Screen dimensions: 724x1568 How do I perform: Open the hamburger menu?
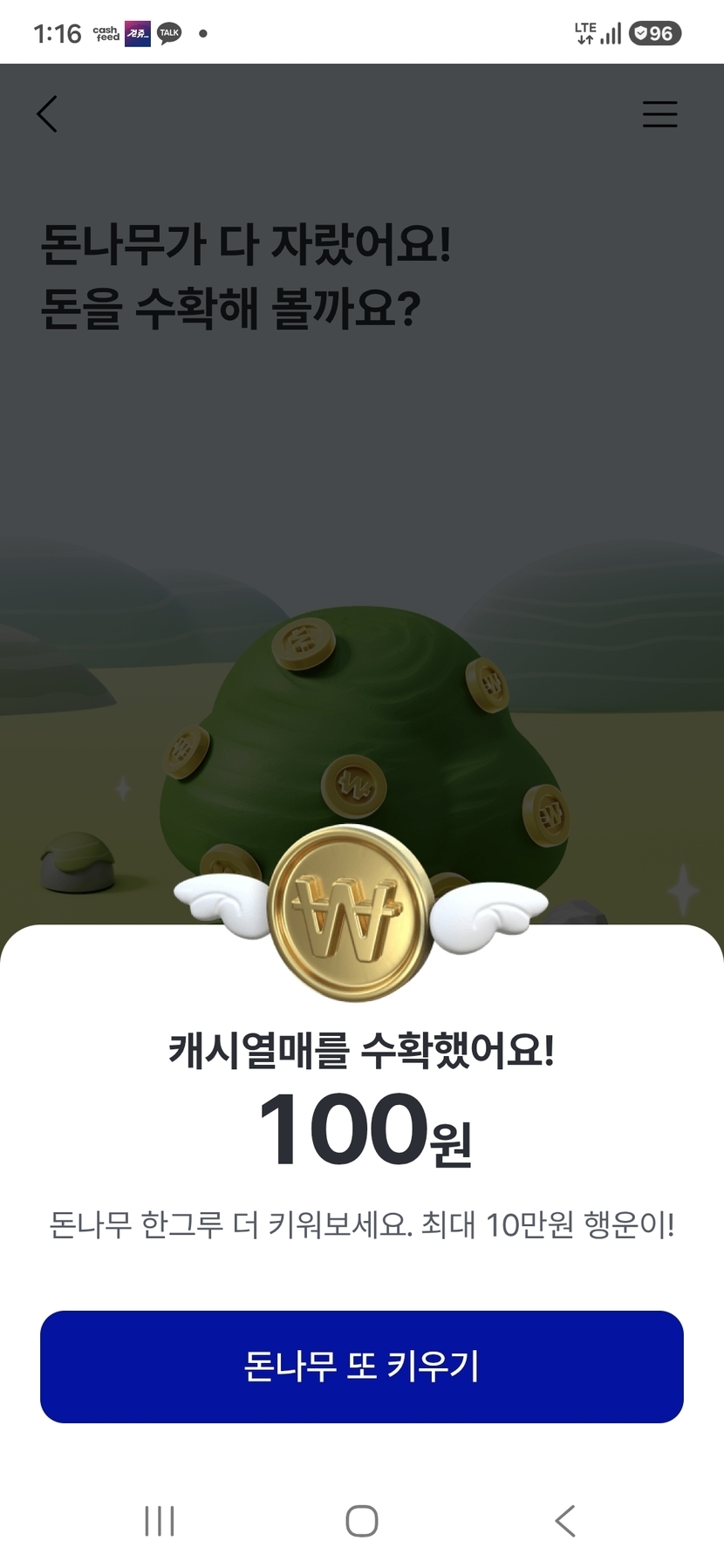click(x=659, y=114)
